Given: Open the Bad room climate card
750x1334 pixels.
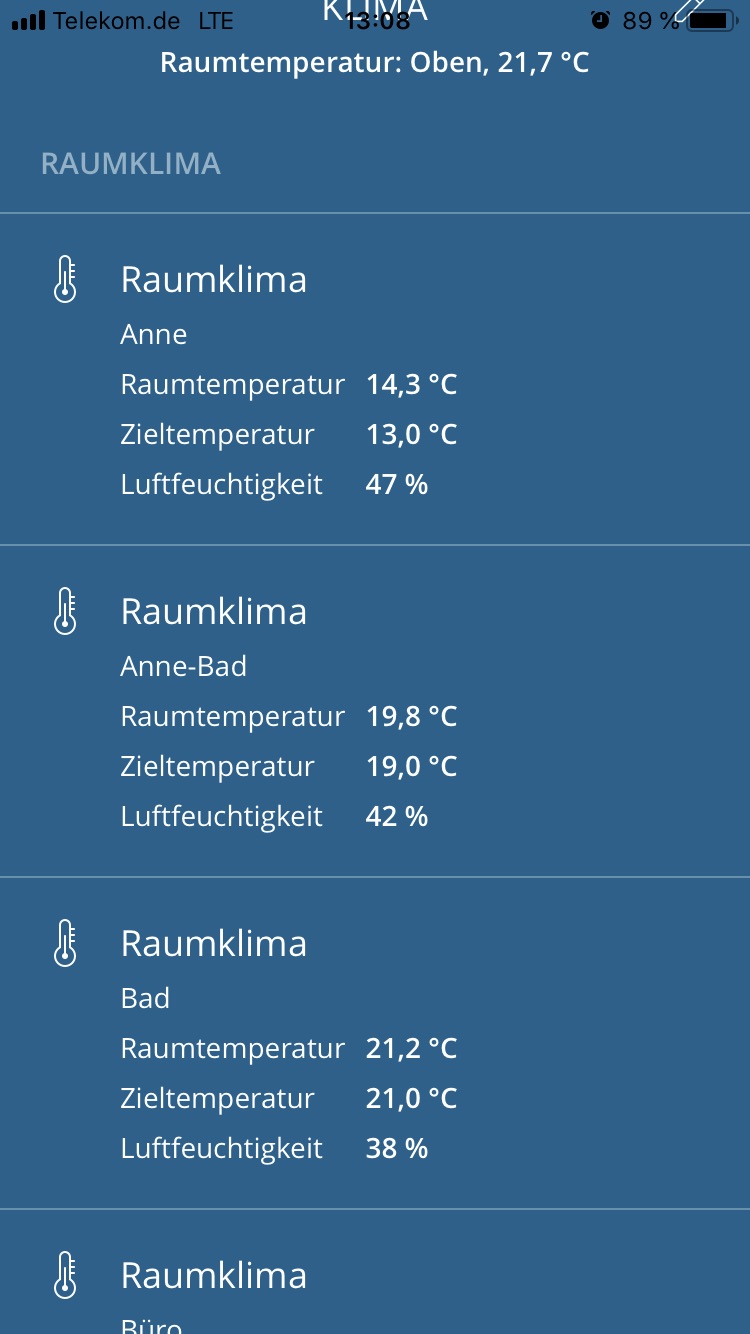Looking at the screenshot, I should (375, 1044).
